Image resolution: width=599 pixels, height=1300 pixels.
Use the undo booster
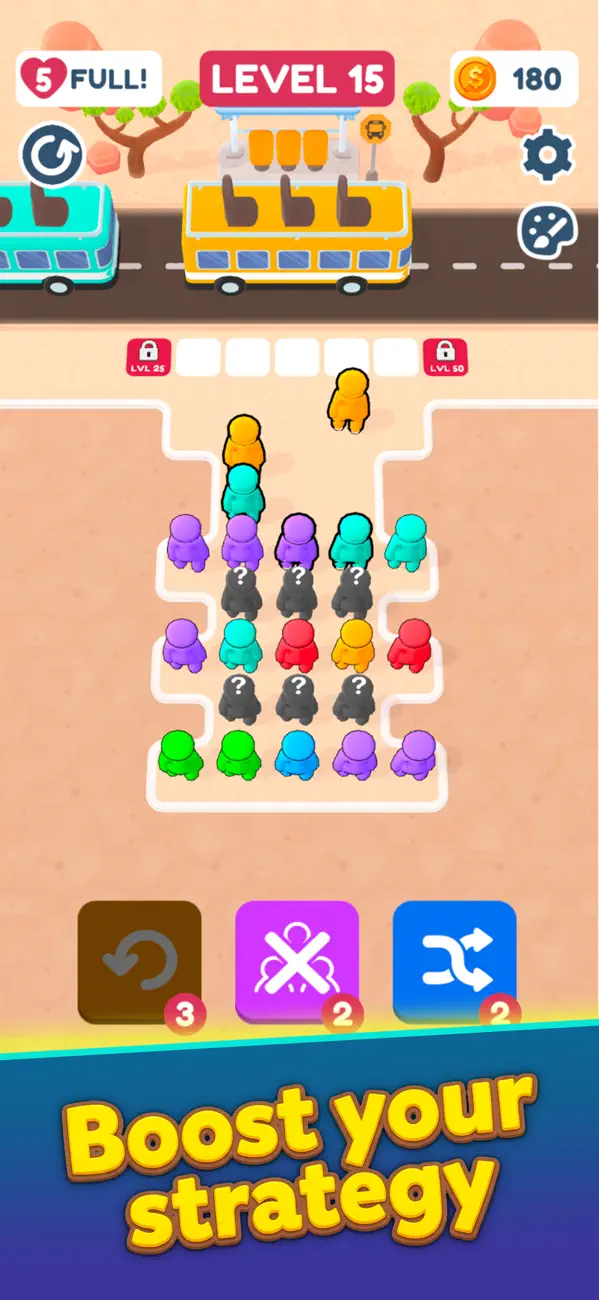point(140,961)
